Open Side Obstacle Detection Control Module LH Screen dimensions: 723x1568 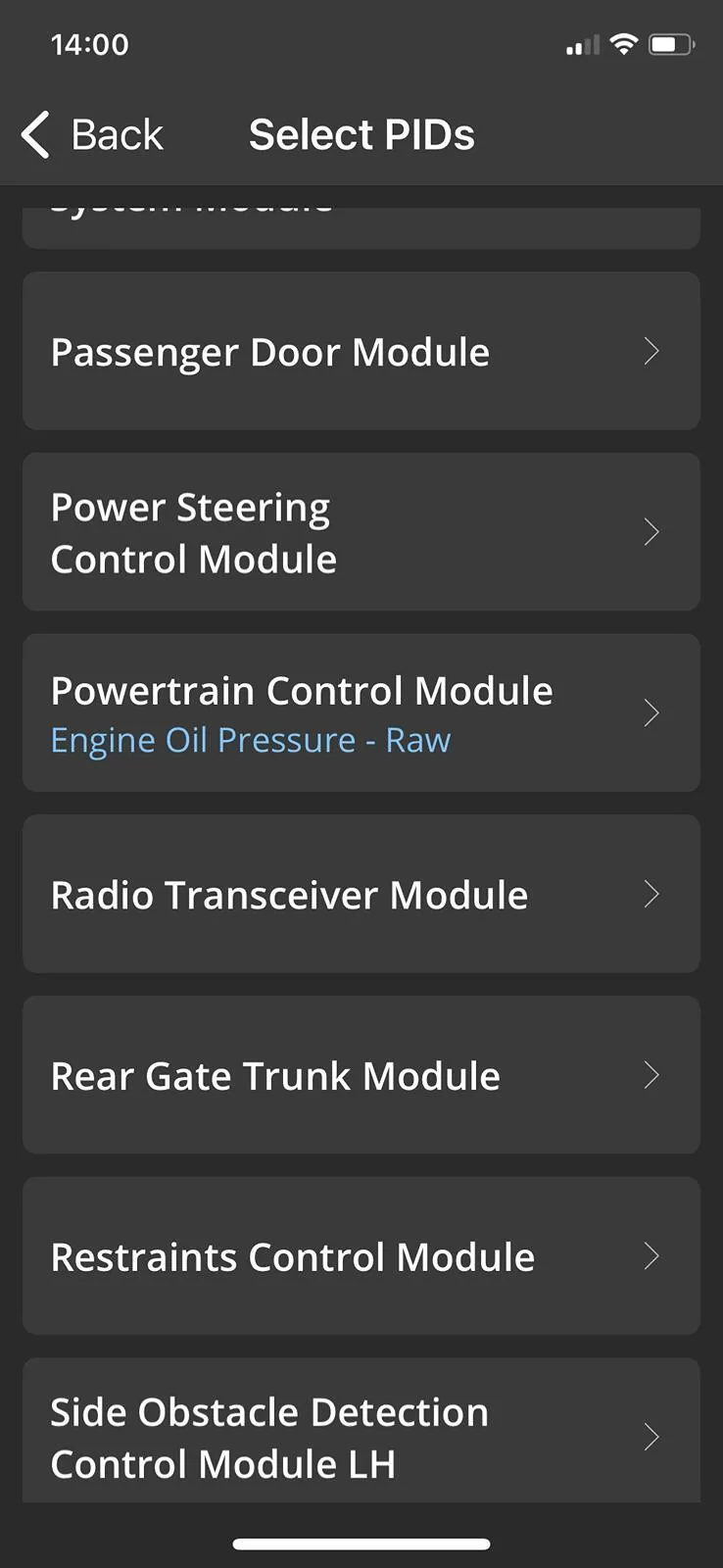click(x=361, y=1436)
